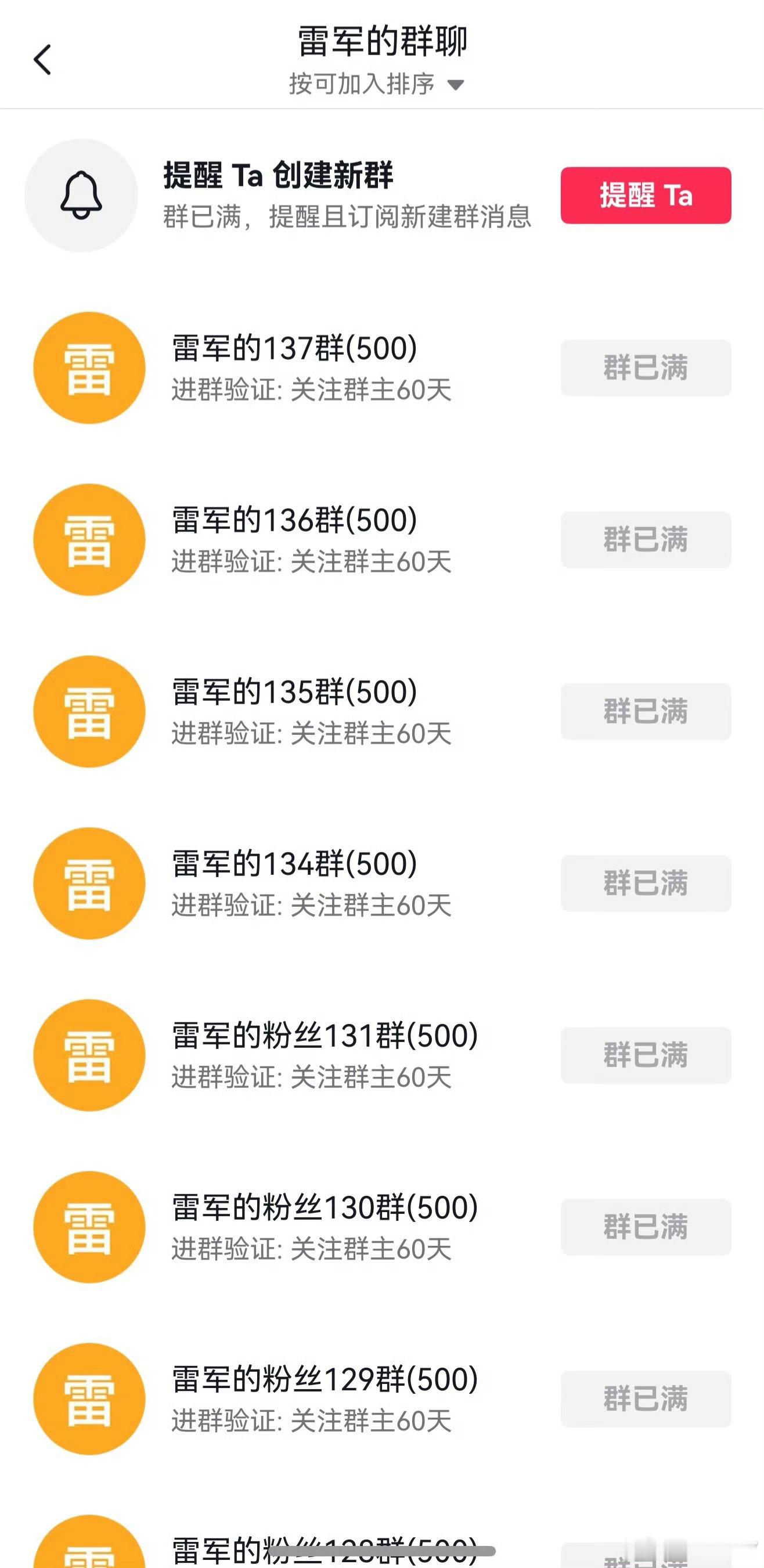The image size is (764, 1568).
Task: Open the 雷军的粉丝131群 group row
Action: pos(383,1055)
